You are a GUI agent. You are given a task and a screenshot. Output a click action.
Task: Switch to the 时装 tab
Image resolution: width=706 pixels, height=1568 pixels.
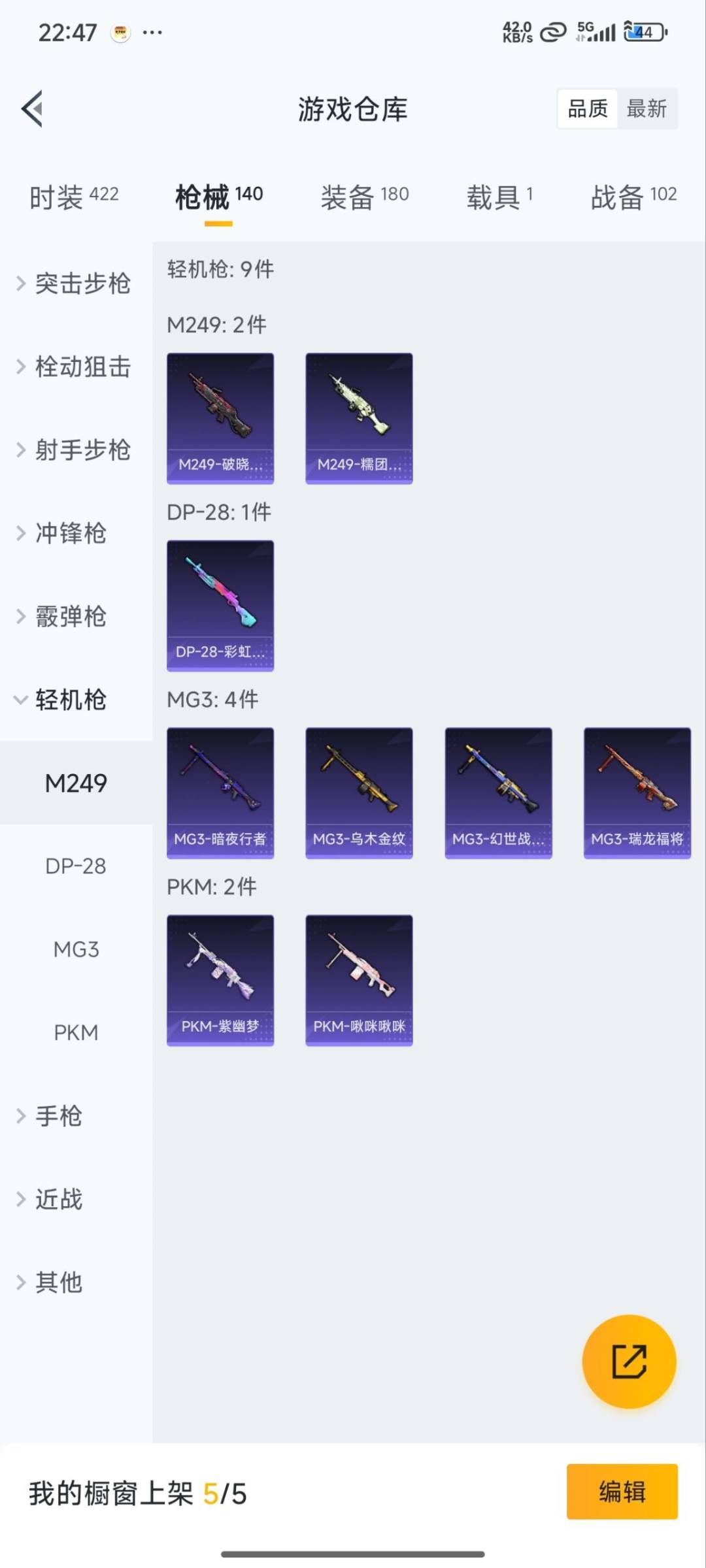pyautogui.click(x=74, y=196)
